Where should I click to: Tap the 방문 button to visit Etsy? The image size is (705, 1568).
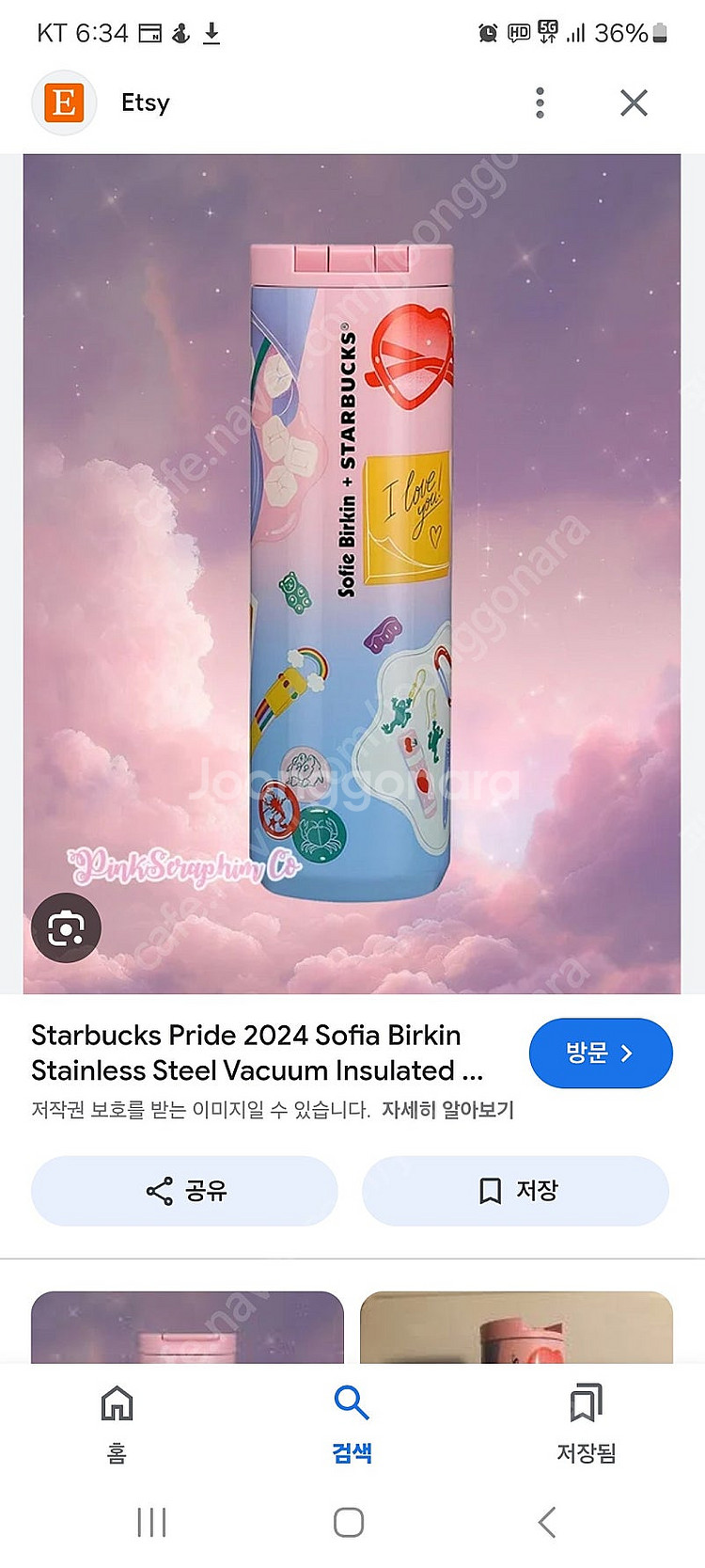tap(601, 1053)
